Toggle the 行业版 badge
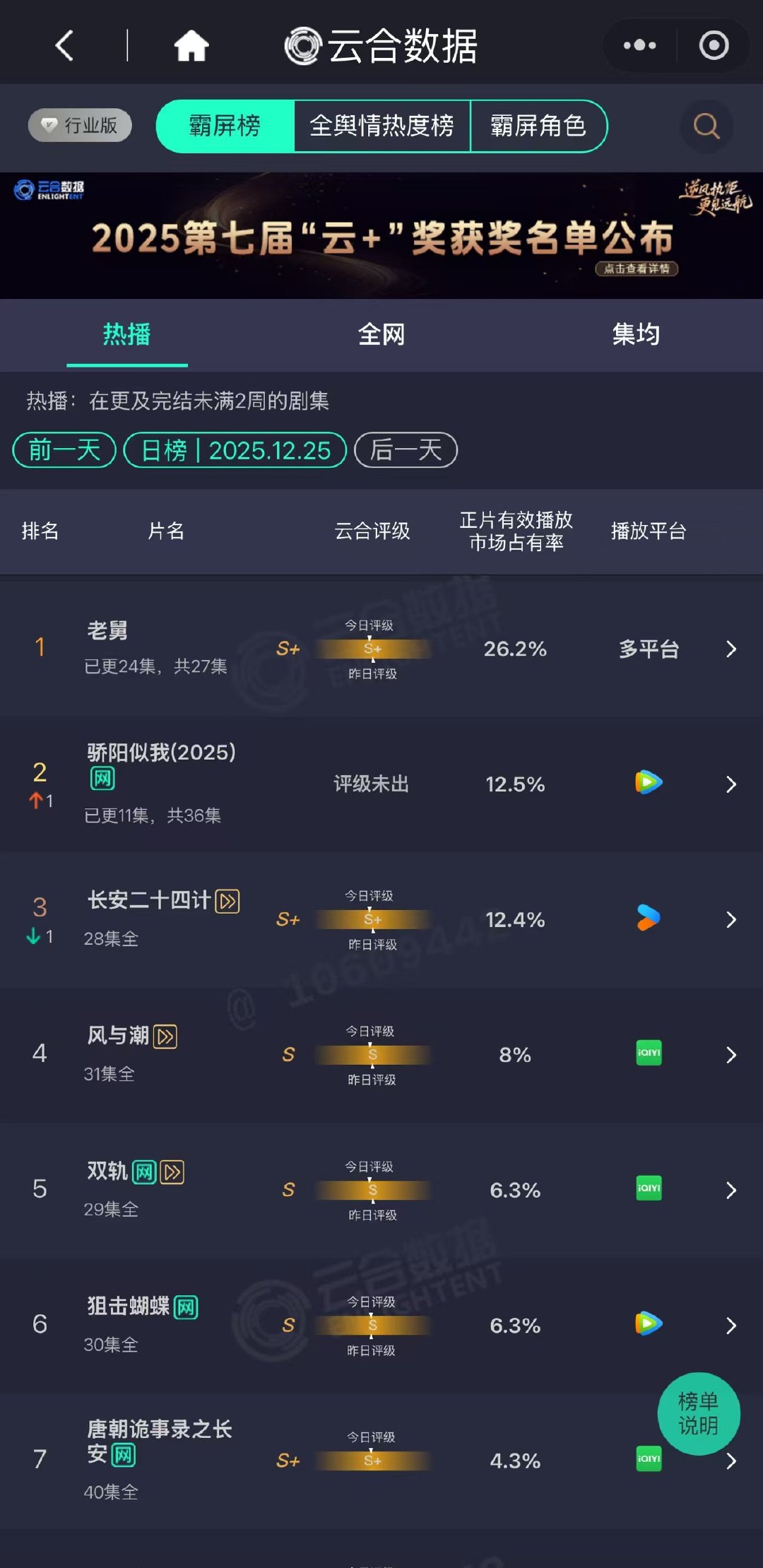763x1568 pixels. point(79,126)
